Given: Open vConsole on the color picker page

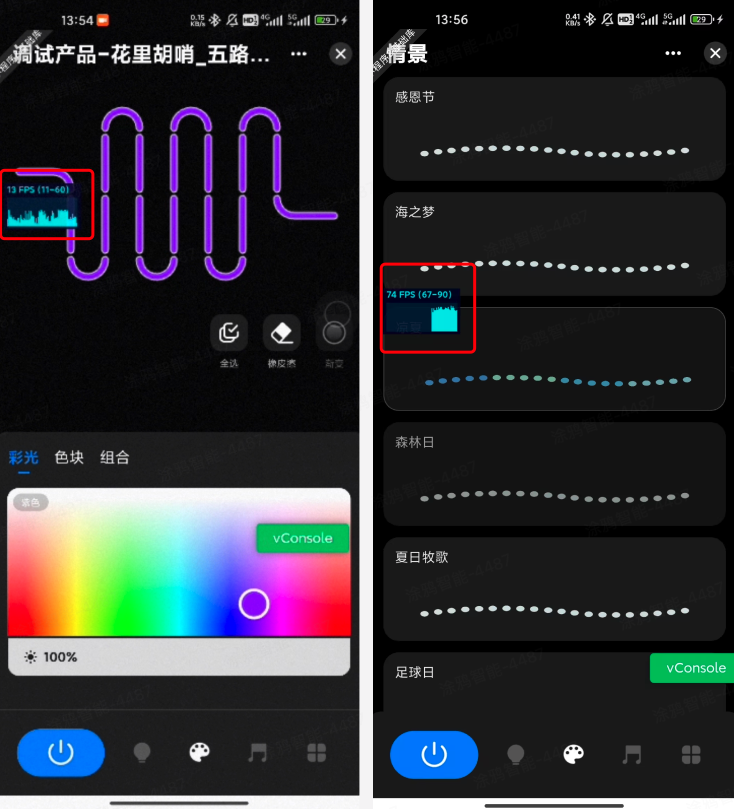Looking at the screenshot, I should (302, 538).
